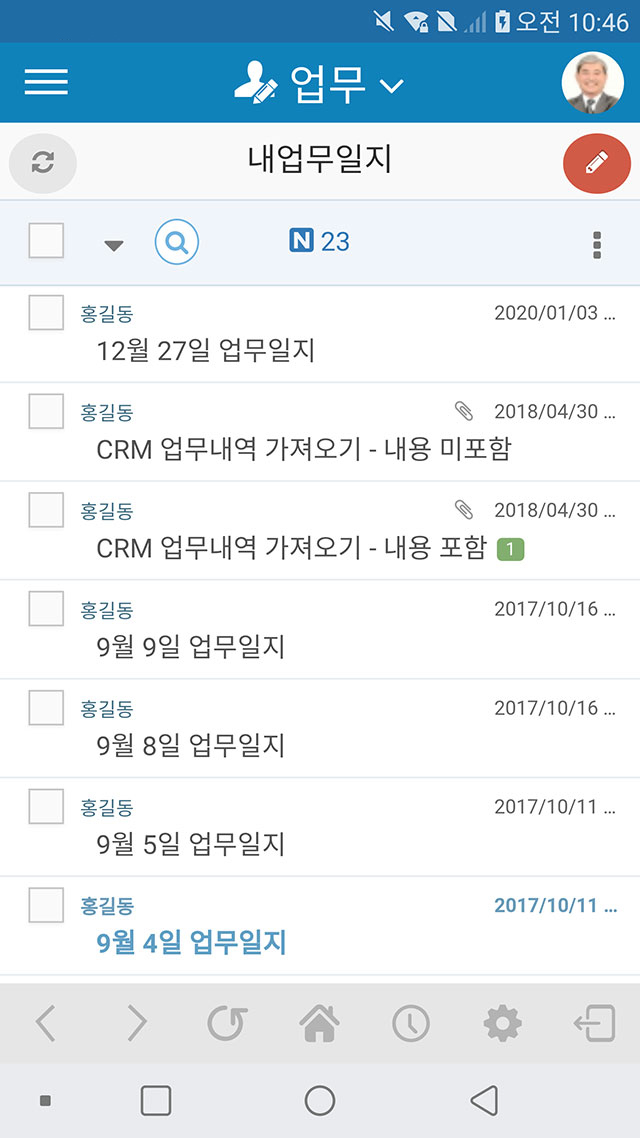Select checkbox next to 9월 5일 업무일지

pyautogui.click(x=46, y=806)
